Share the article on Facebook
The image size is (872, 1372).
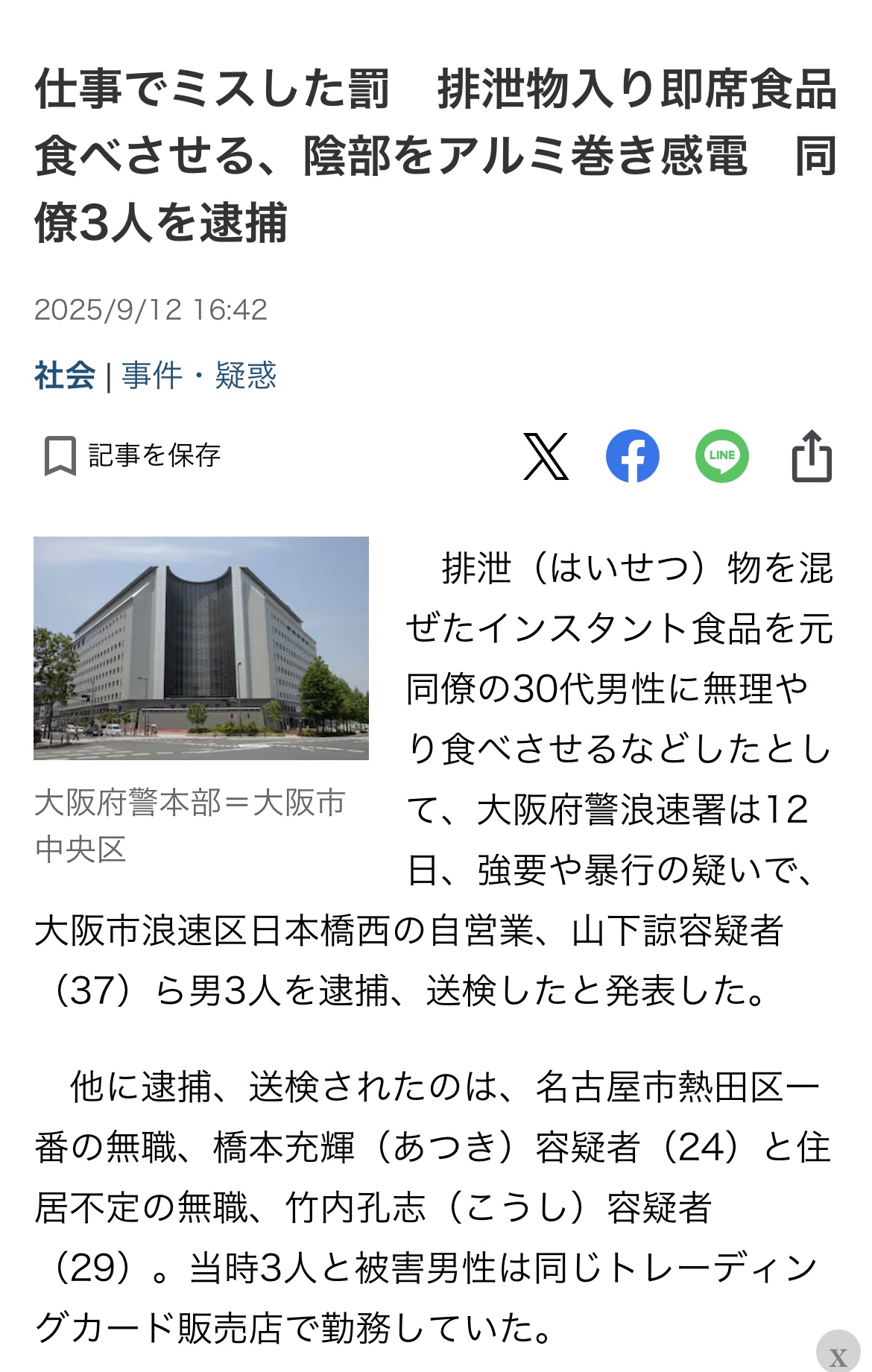632,456
